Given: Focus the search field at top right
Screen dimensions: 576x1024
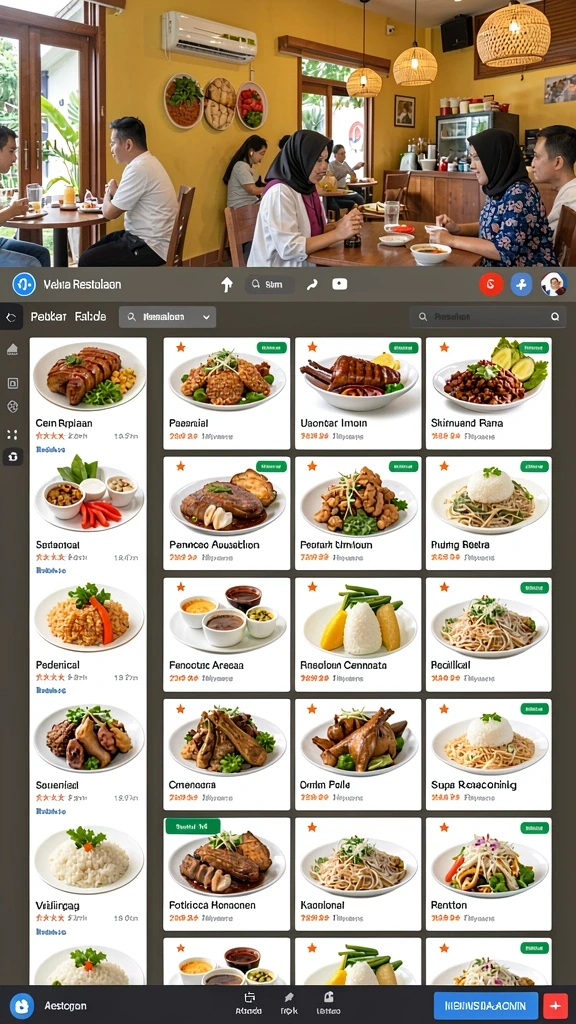Looking at the screenshot, I should click(488, 317).
